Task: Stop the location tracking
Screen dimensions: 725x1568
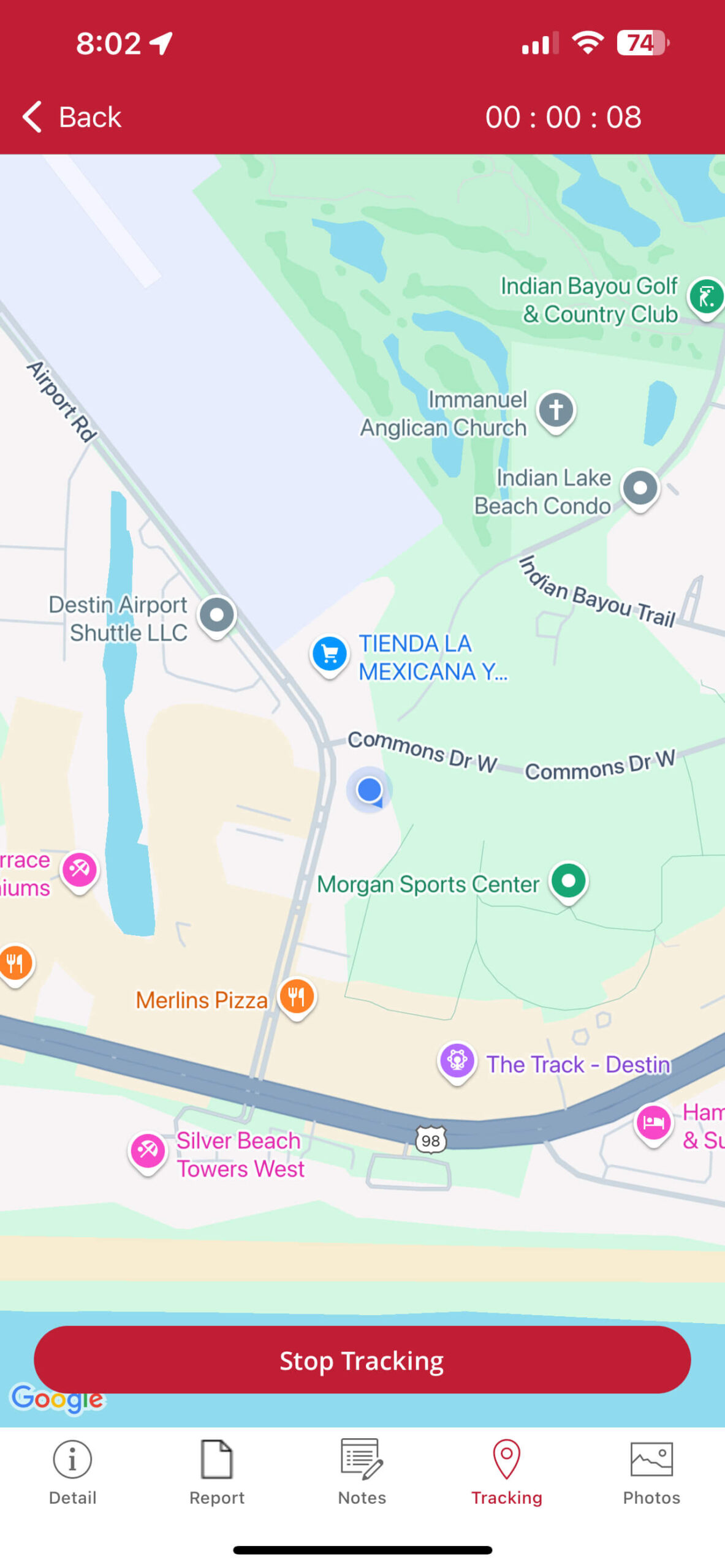Action: pyautogui.click(x=362, y=1359)
